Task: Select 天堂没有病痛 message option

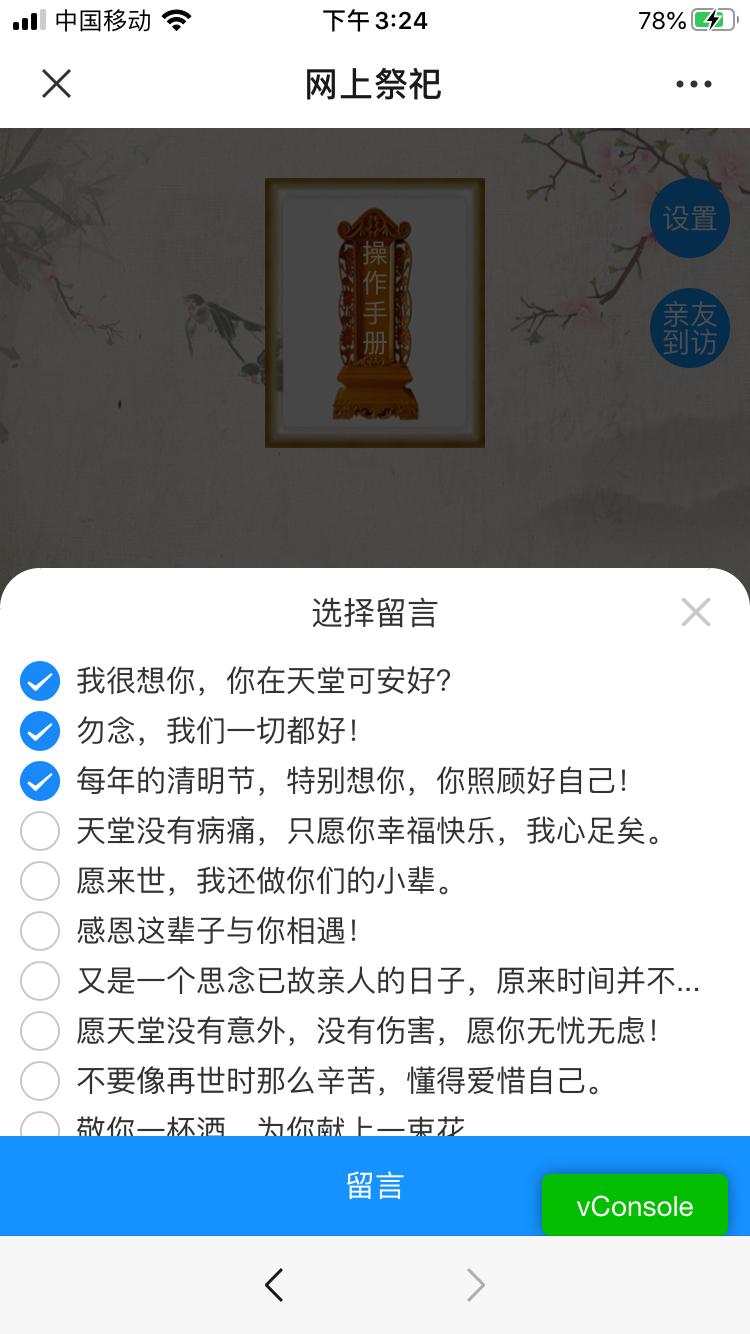Action: [x=40, y=831]
